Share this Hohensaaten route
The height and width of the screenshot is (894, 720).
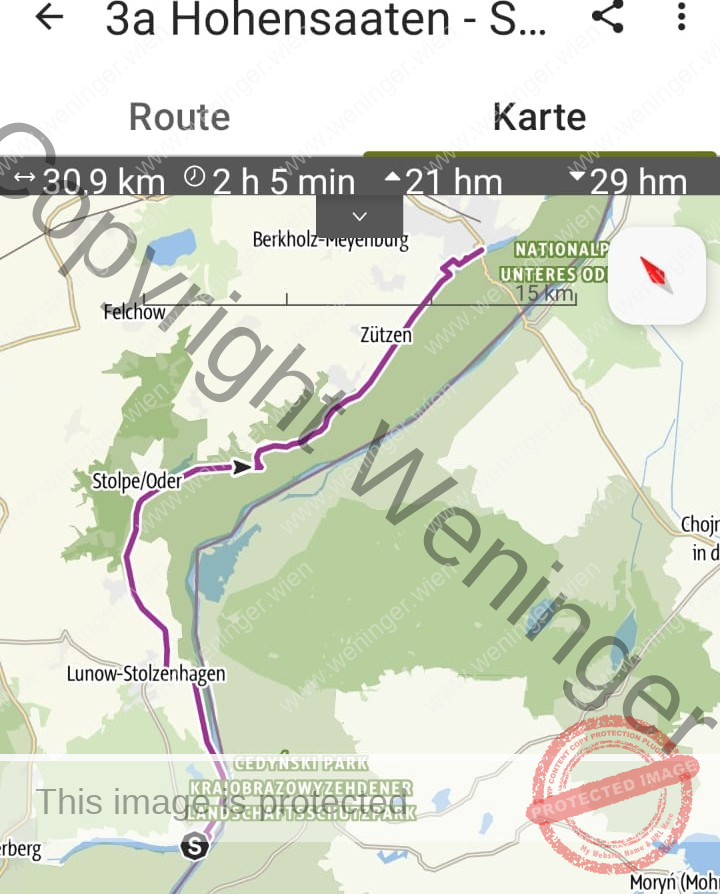607,16
